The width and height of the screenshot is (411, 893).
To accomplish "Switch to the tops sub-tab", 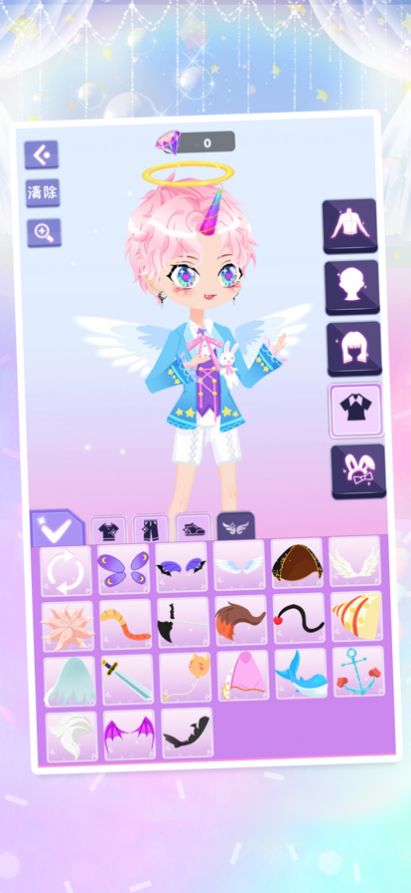I will (109, 530).
